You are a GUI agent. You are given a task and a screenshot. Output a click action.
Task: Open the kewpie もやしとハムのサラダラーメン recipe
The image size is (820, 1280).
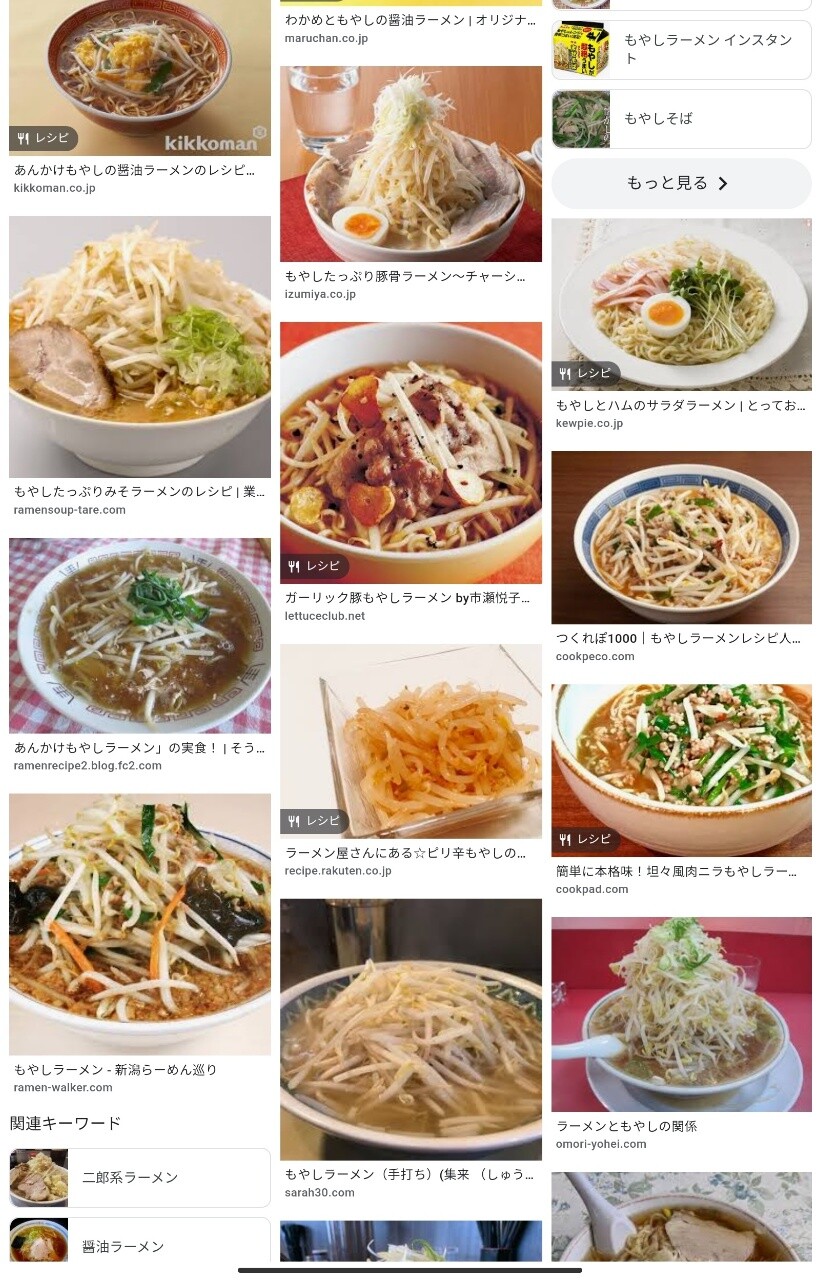681,305
